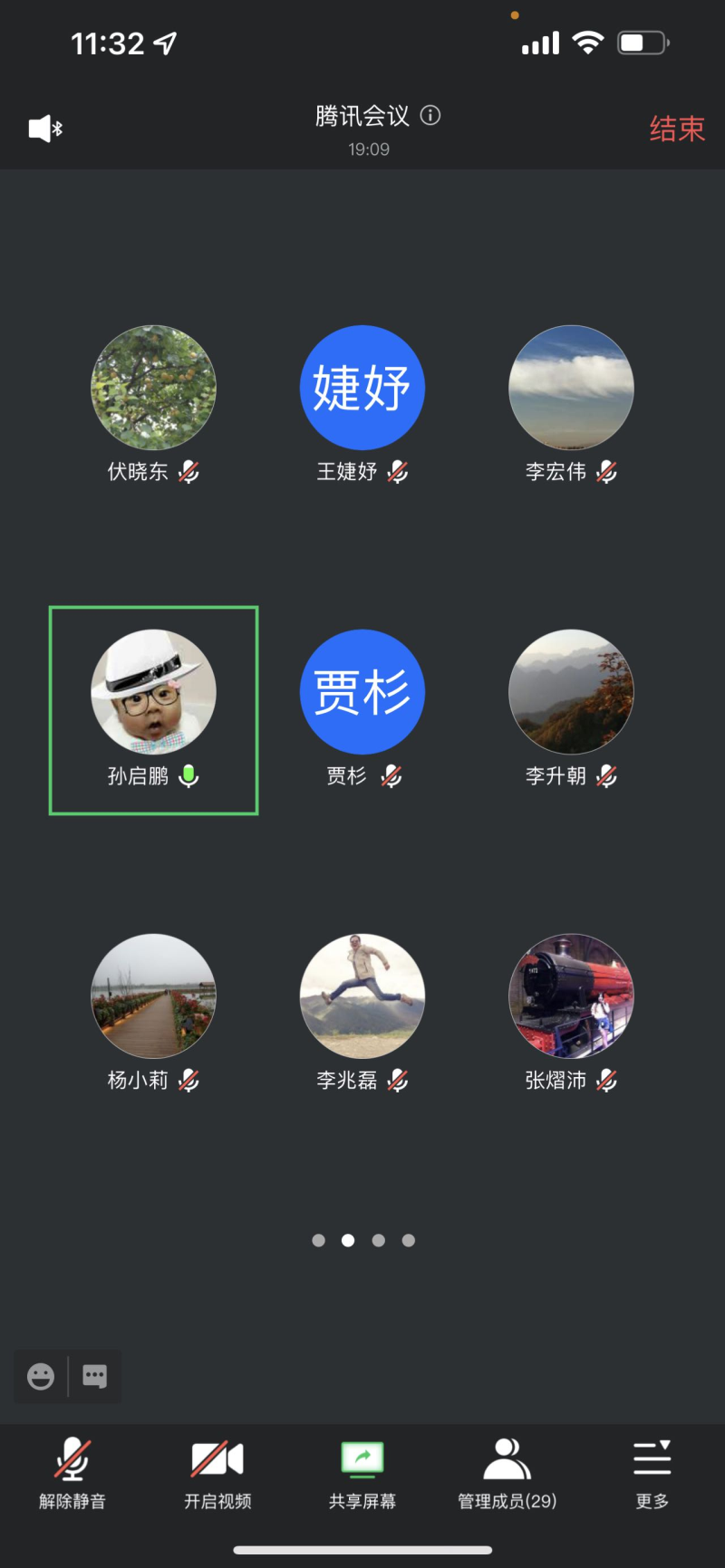Open the chat message icon

click(94, 1376)
